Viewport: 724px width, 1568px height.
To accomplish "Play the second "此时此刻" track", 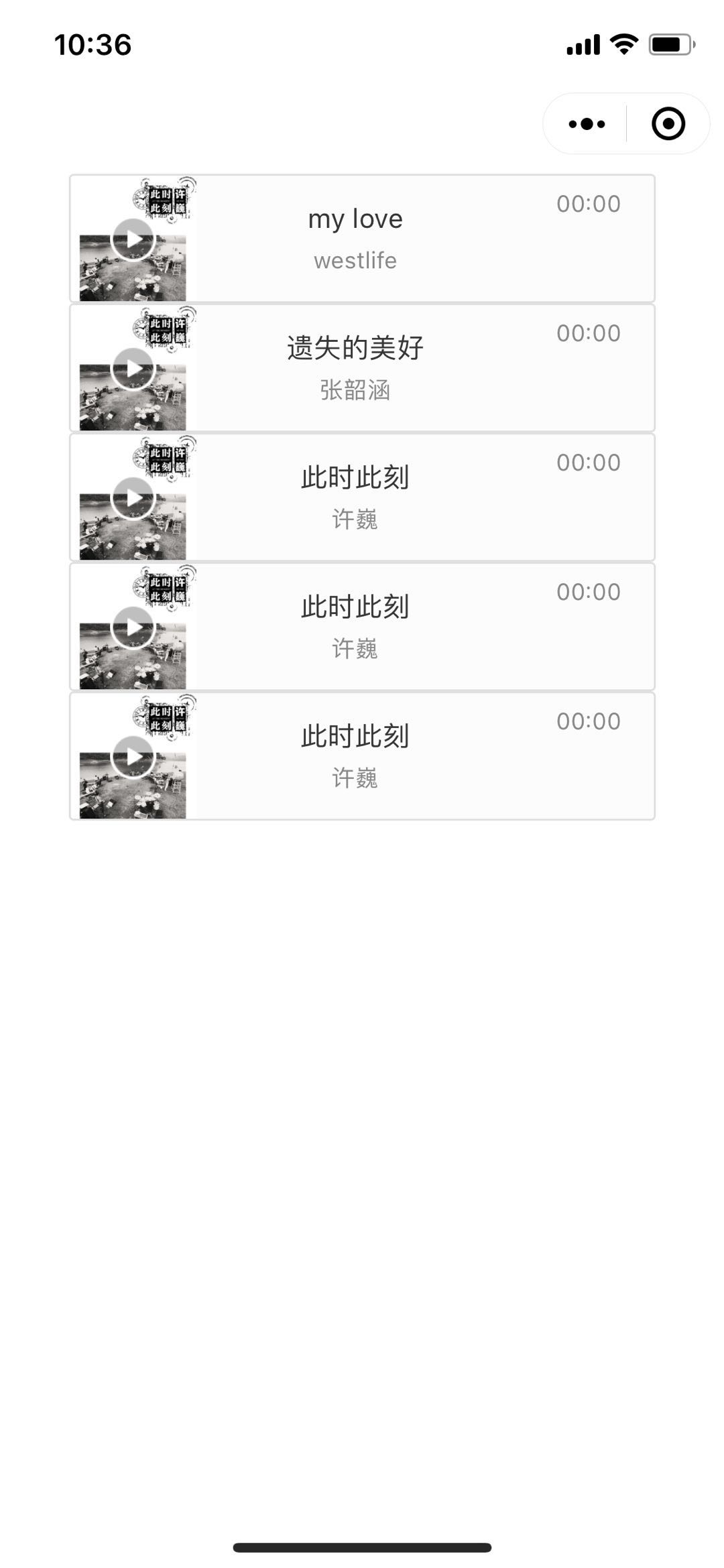I will tap(133, 627).
